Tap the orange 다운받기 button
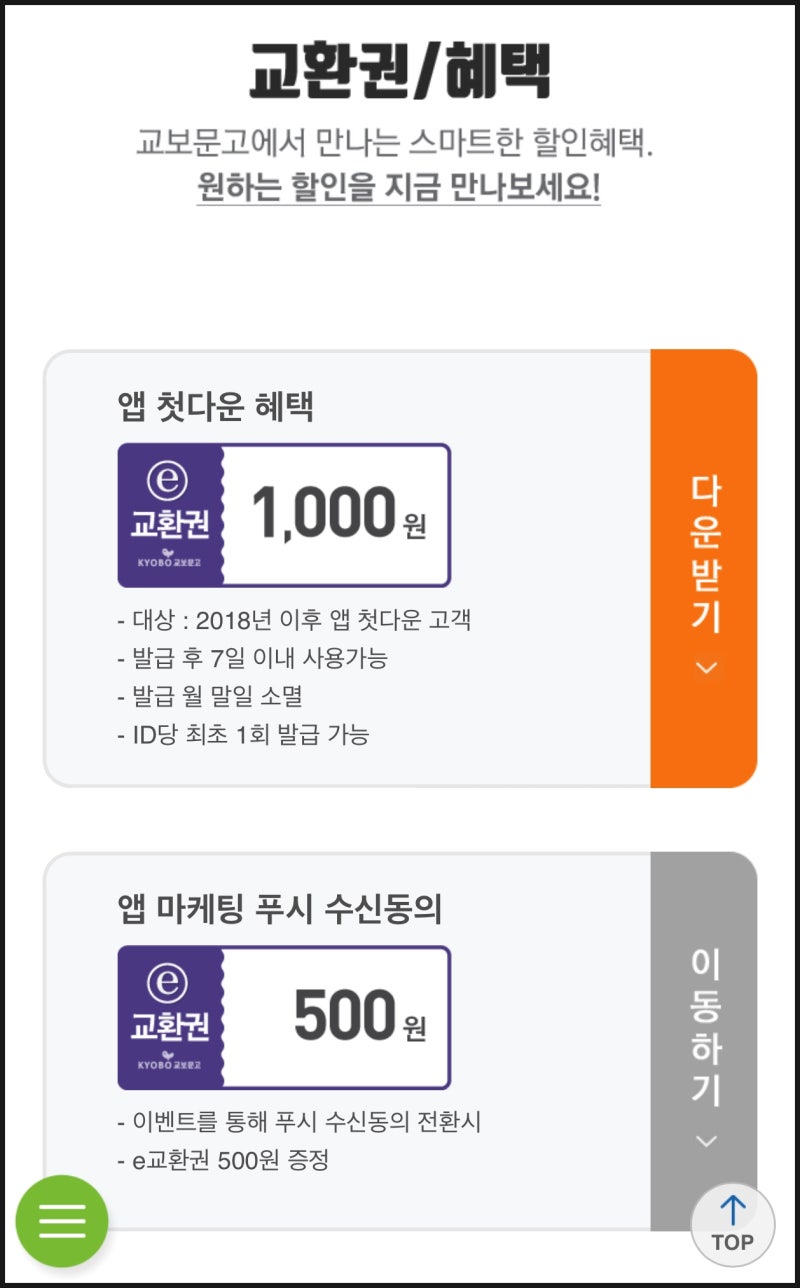 click(x=704, y=568)
